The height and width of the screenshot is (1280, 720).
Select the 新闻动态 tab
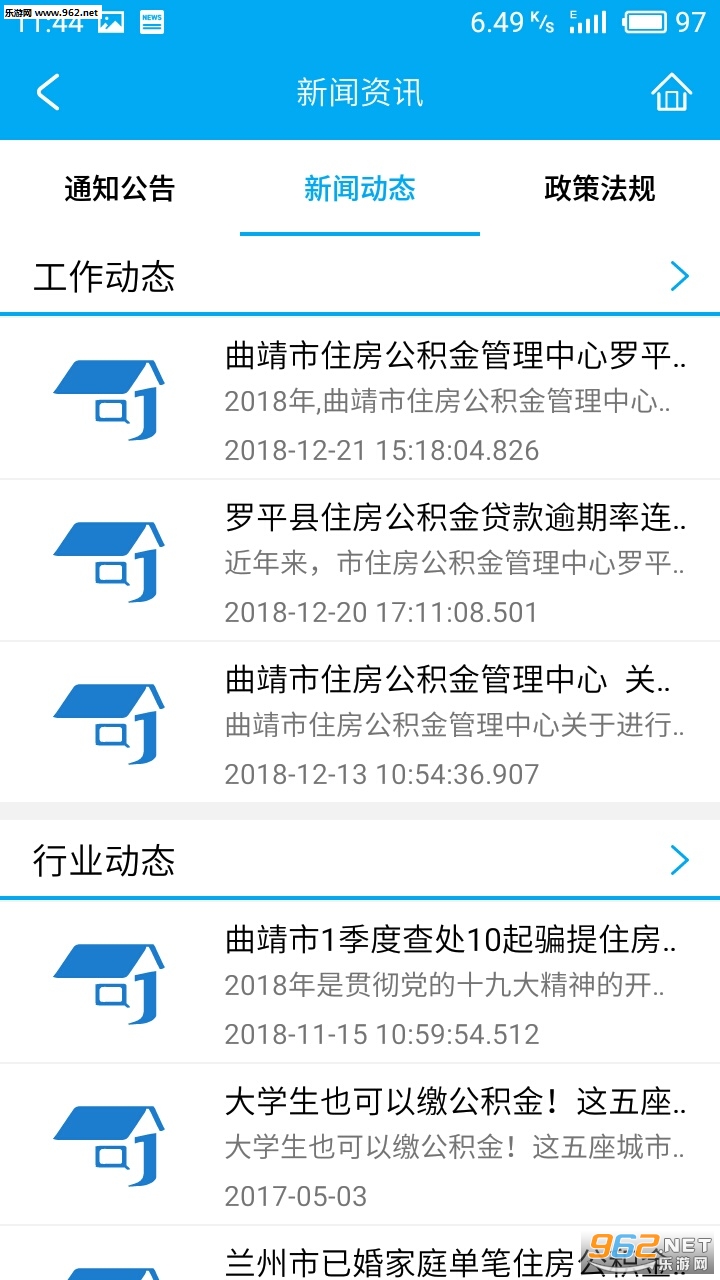360,188
